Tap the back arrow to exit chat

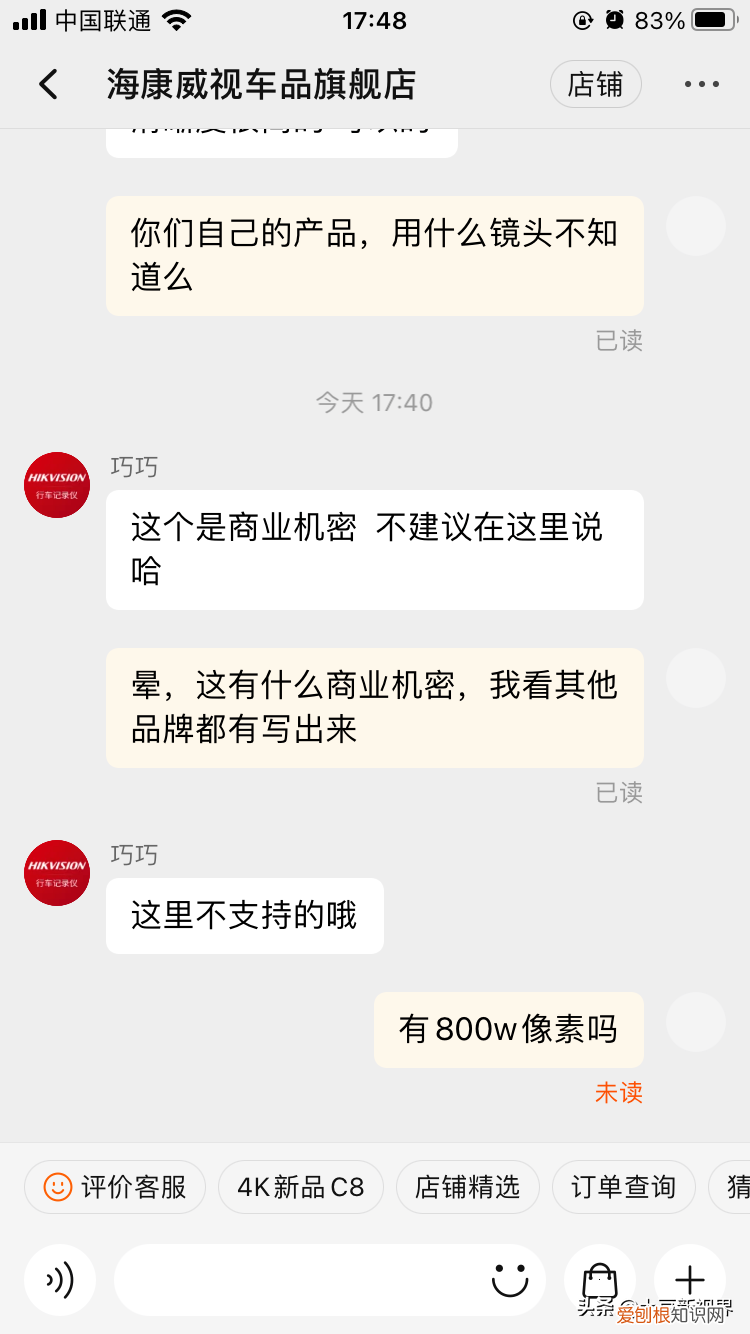coord(48,84)
